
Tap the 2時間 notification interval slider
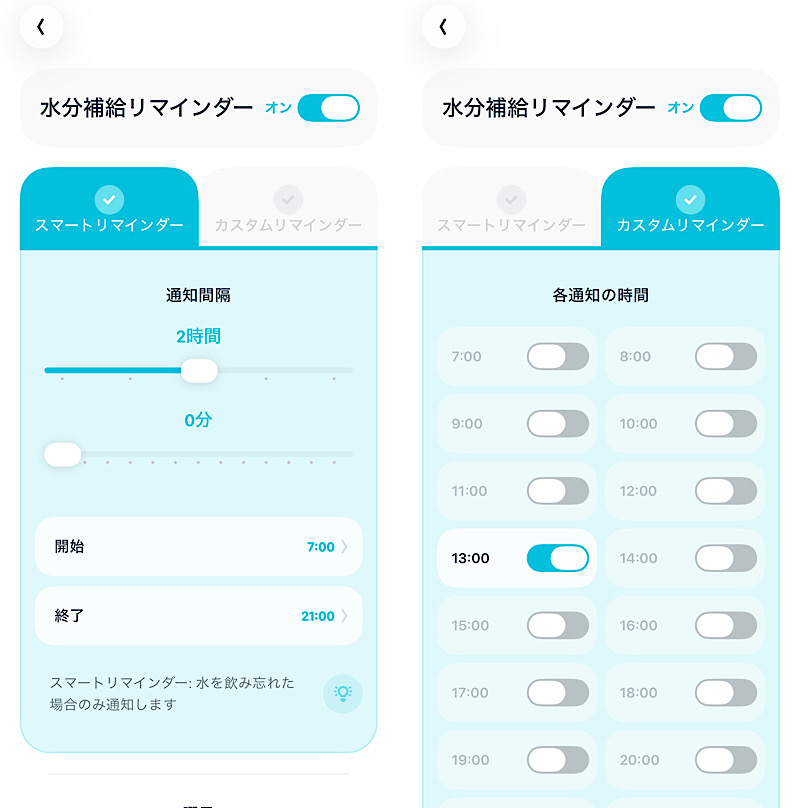coord(199,370)
